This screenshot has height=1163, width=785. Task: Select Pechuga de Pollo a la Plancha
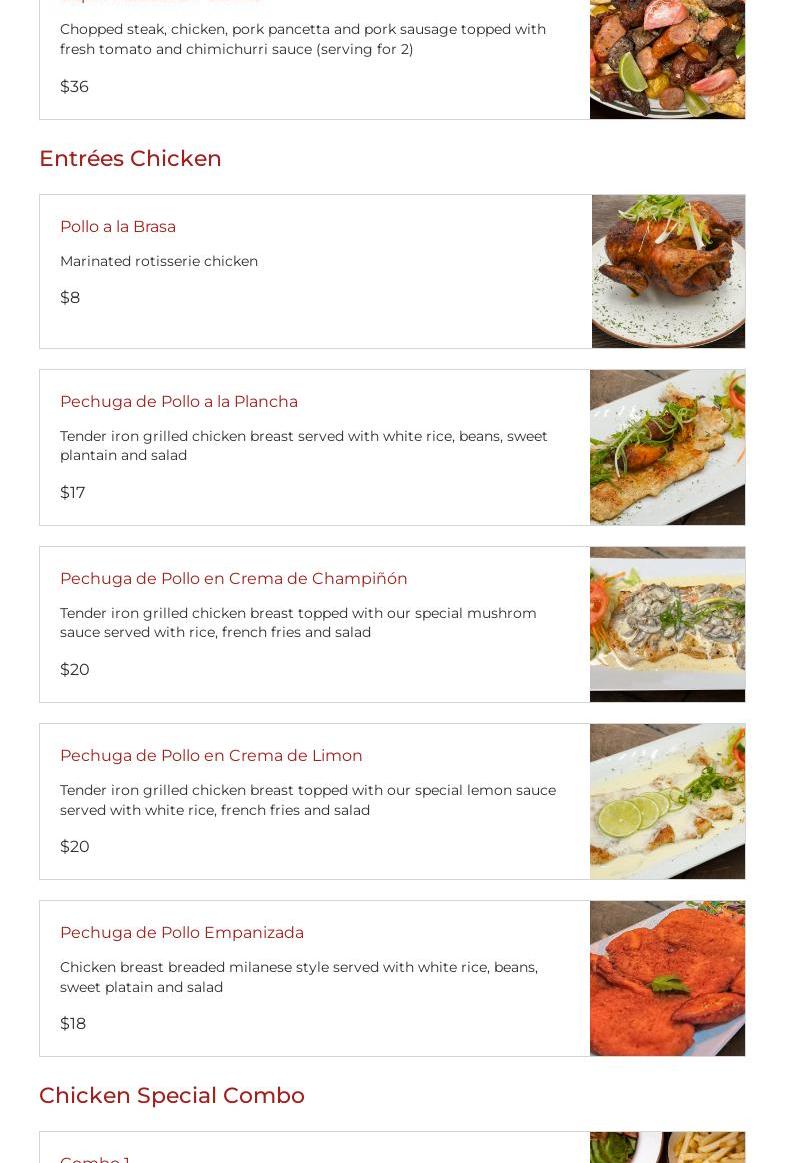(x=179, y=402)
